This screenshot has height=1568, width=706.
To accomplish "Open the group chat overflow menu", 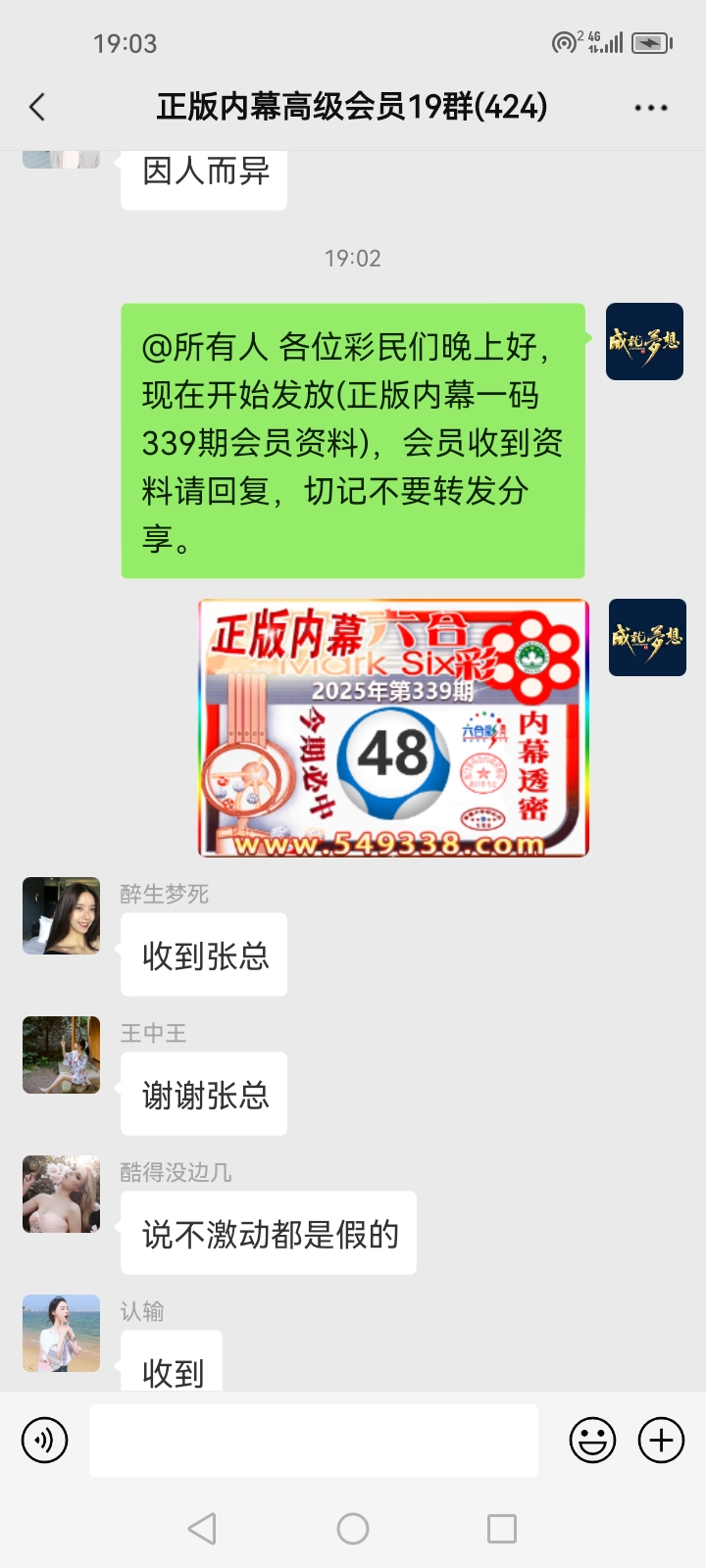I will [x=651, y=108].
